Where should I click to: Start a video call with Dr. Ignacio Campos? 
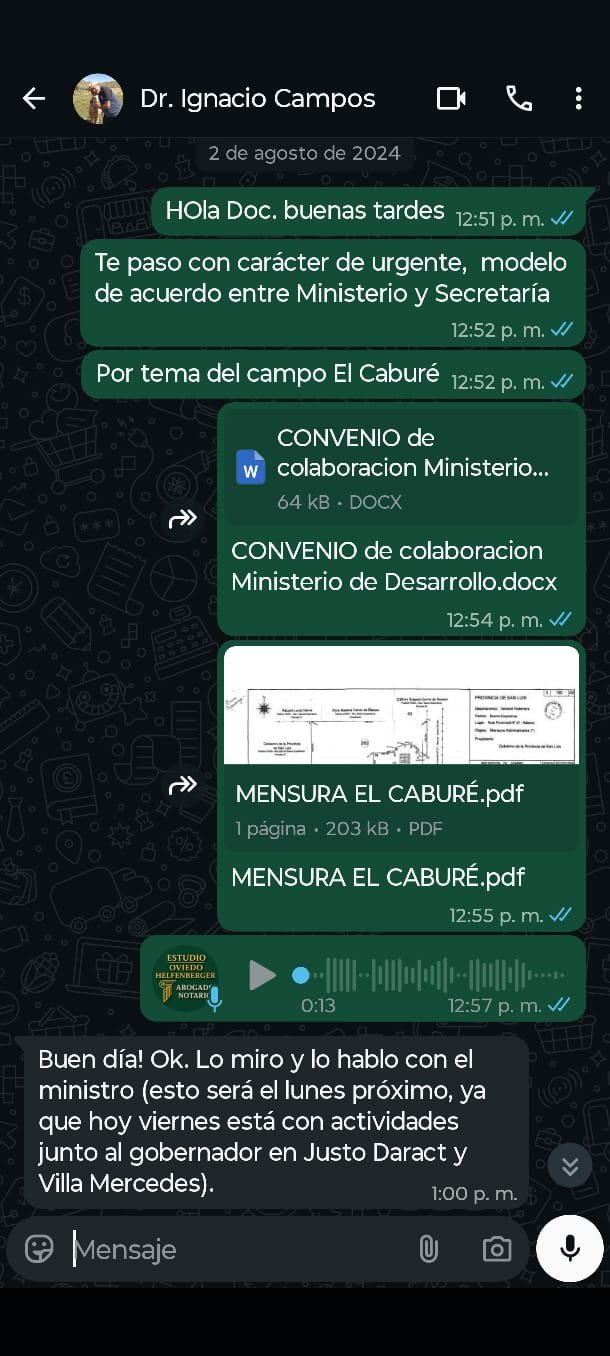451,98
